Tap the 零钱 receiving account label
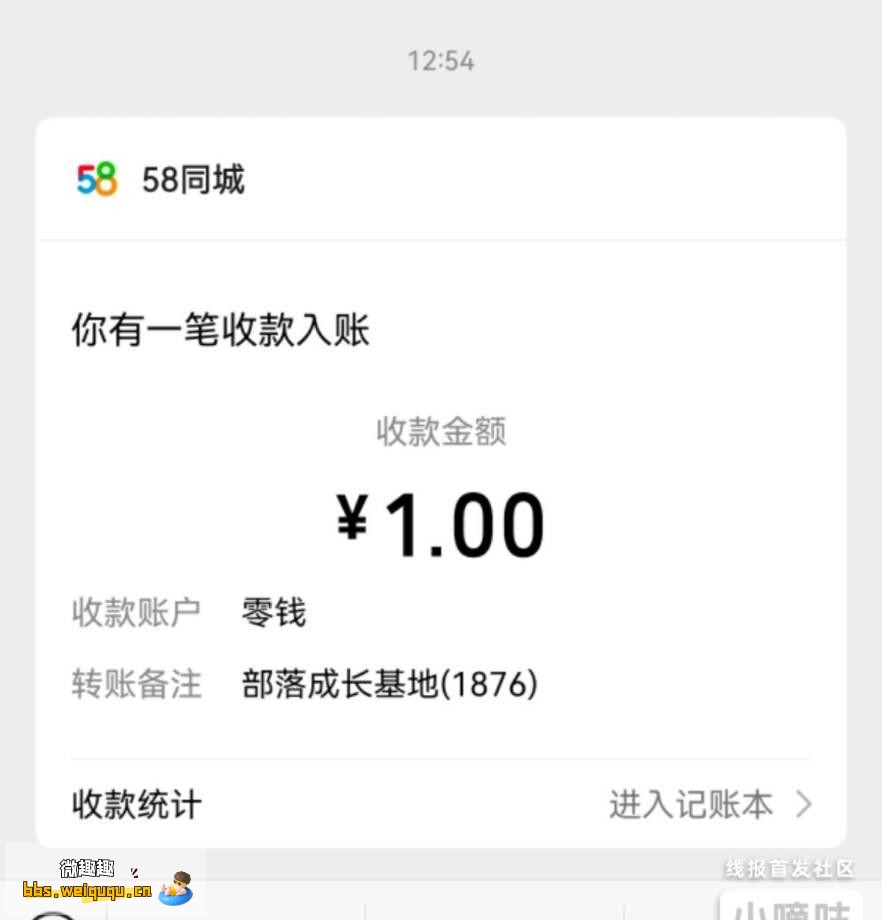This screenshot has width=882, height=920. tap(272, 613)
